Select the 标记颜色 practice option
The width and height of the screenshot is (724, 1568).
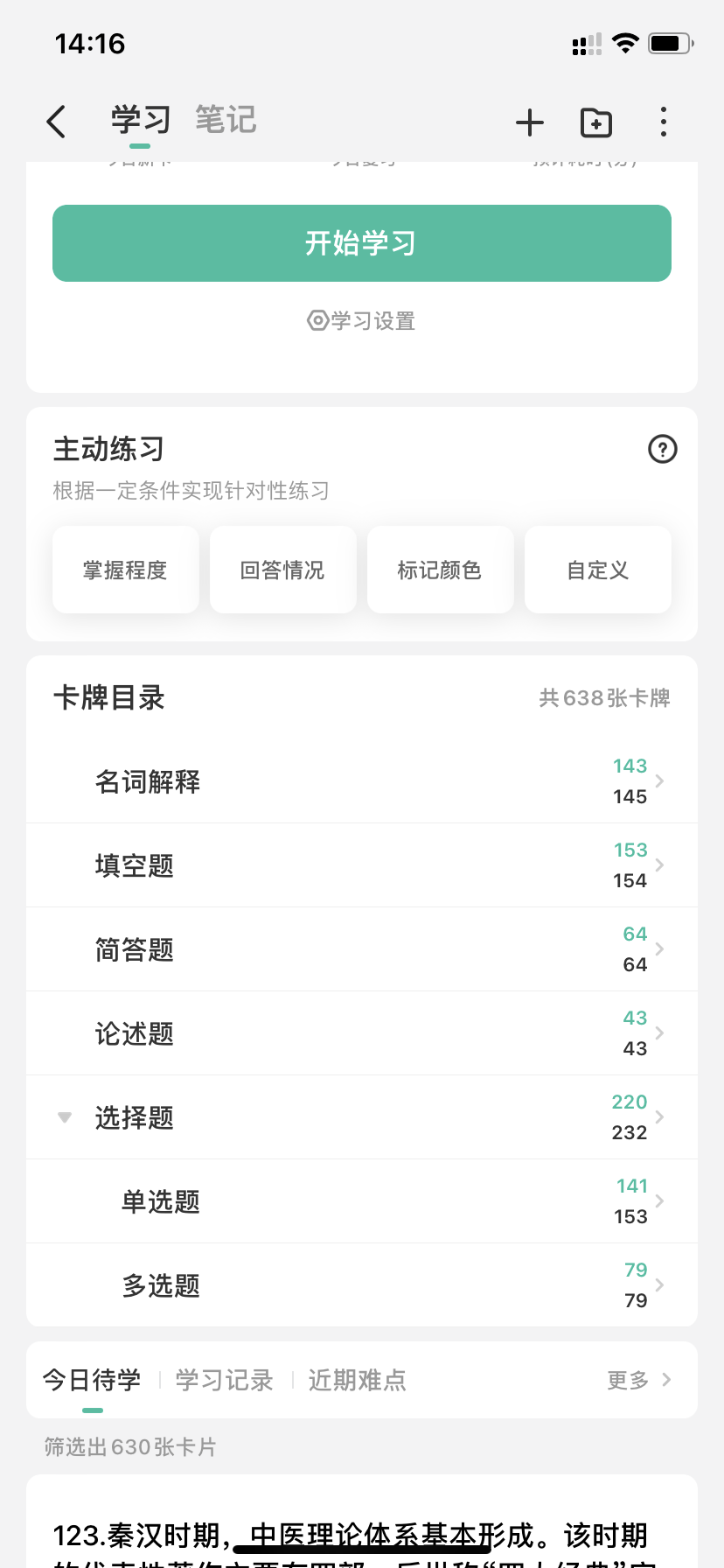pos(441,570)
